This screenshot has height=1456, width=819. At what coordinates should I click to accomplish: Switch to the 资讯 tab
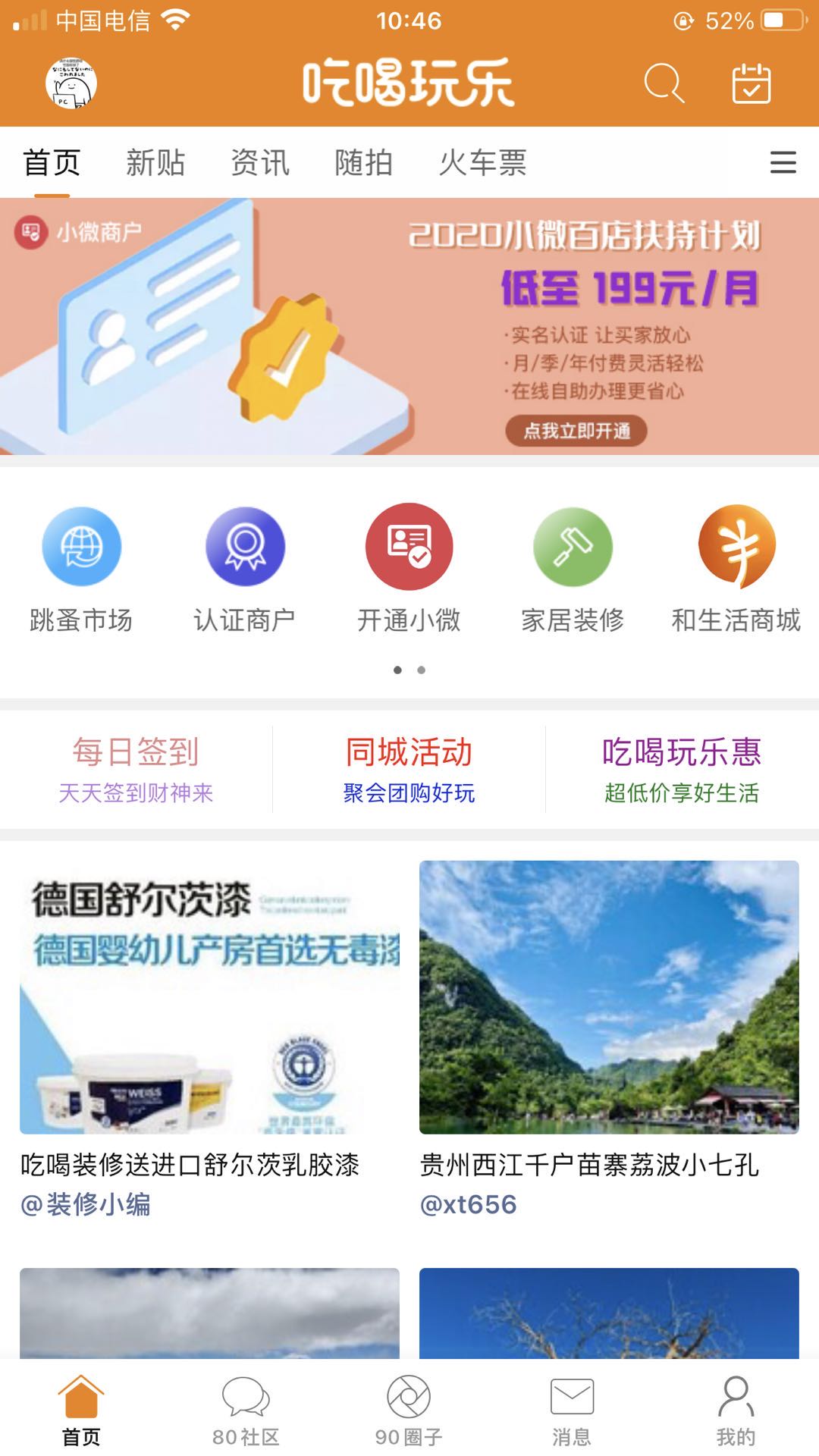click(260, 162)
